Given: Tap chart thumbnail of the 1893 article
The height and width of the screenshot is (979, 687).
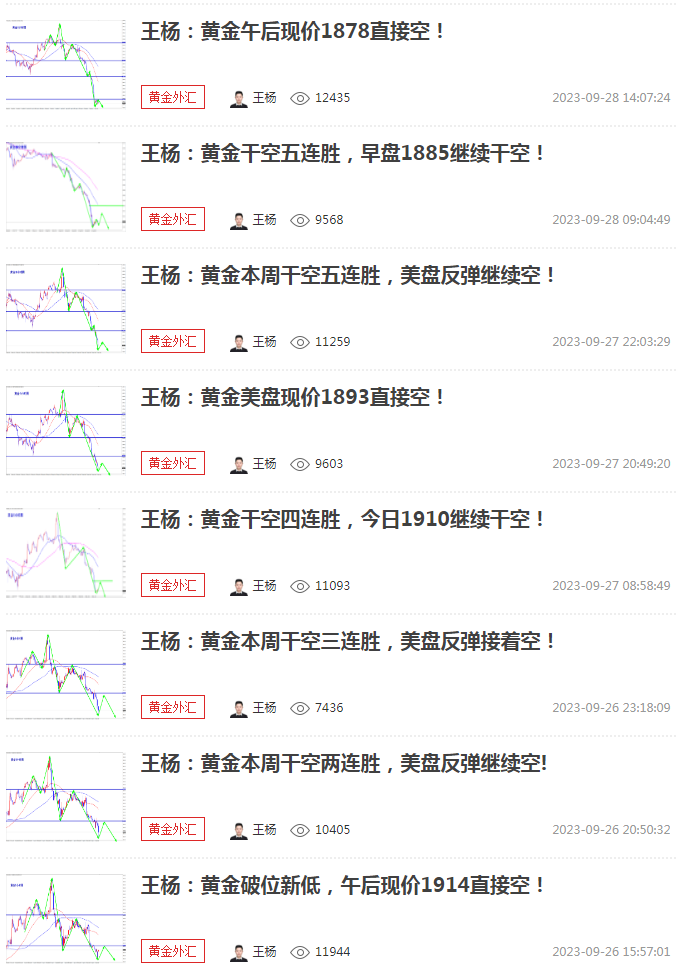Looking at the screenshot, I should coord(66,430).
